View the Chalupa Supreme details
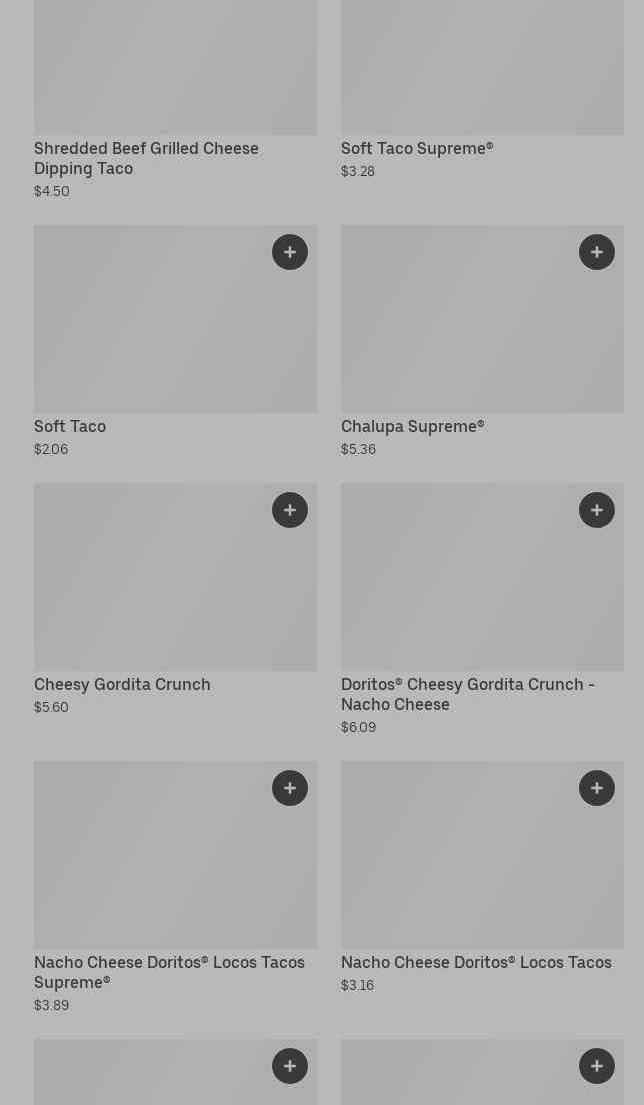Screen dimensions: 644x1105 click(412, 426)
